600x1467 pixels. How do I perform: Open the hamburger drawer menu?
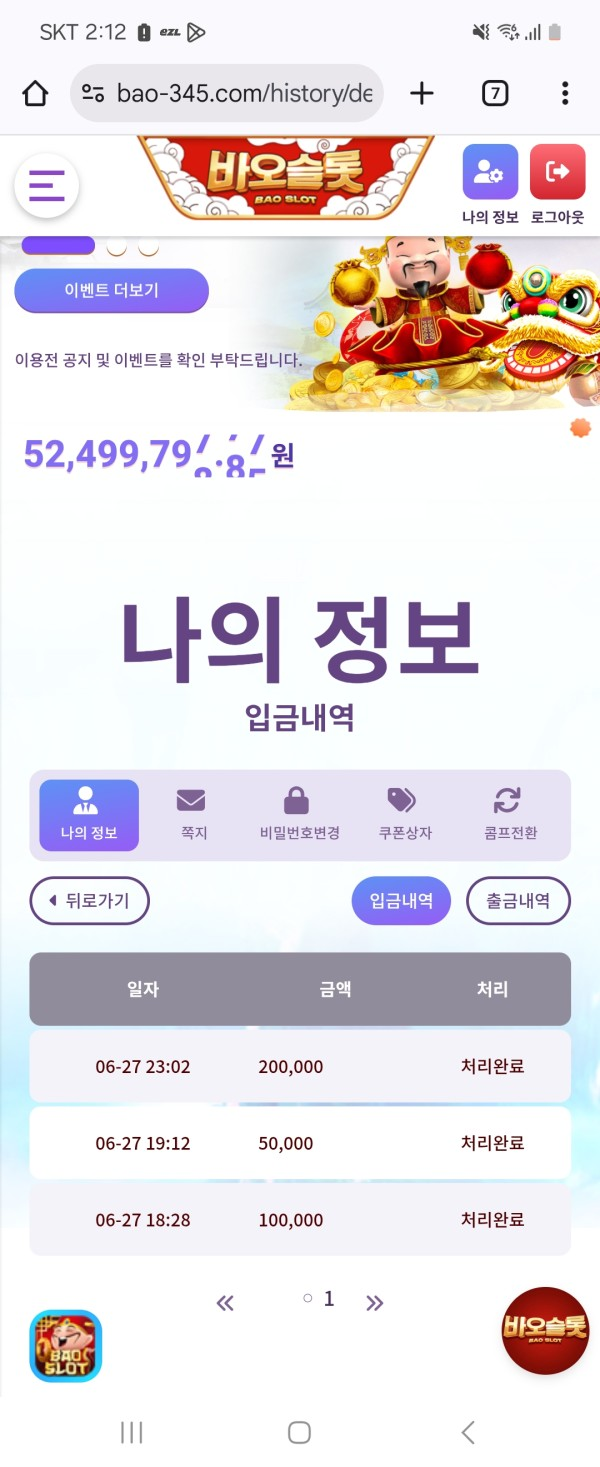point(46,185)
